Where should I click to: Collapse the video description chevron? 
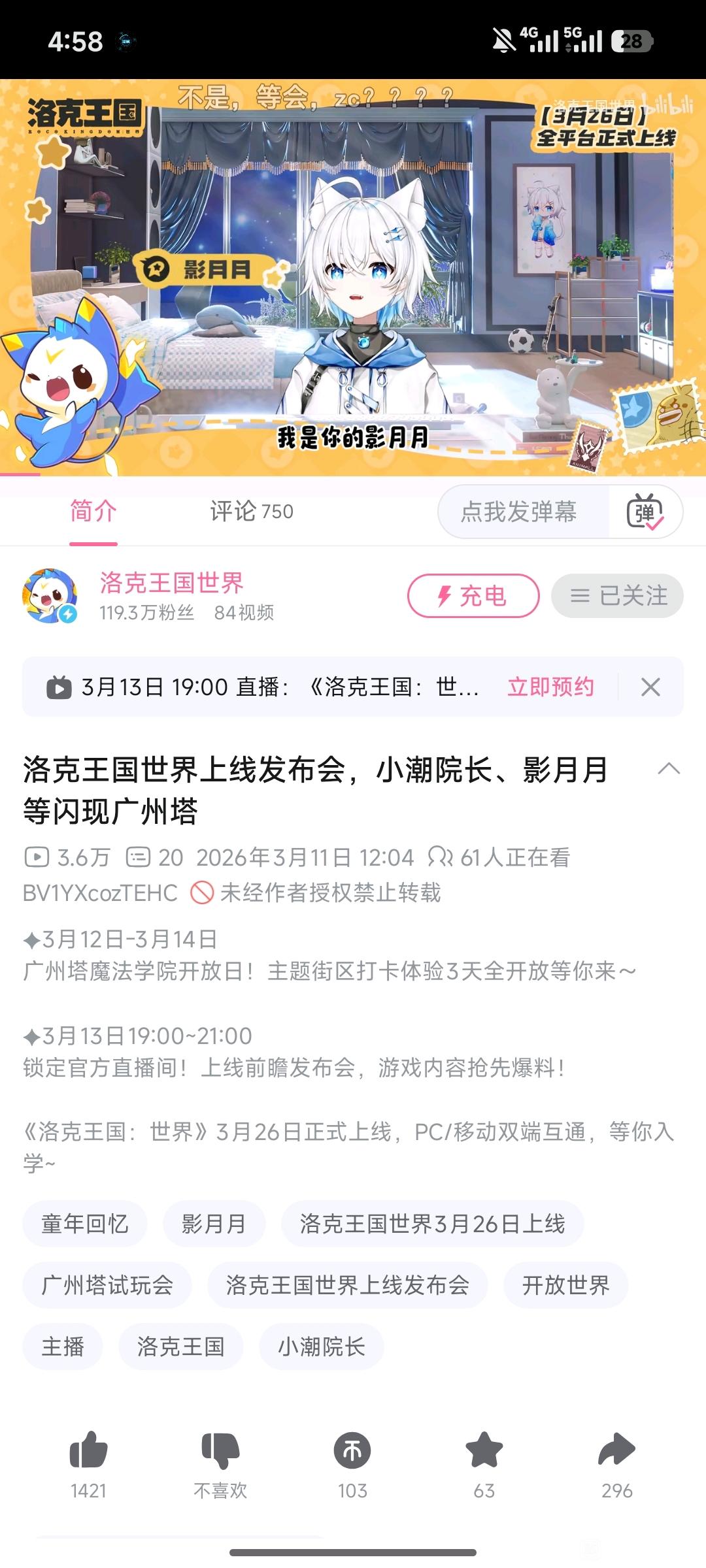pyautogui.click(x=669, y=769)
